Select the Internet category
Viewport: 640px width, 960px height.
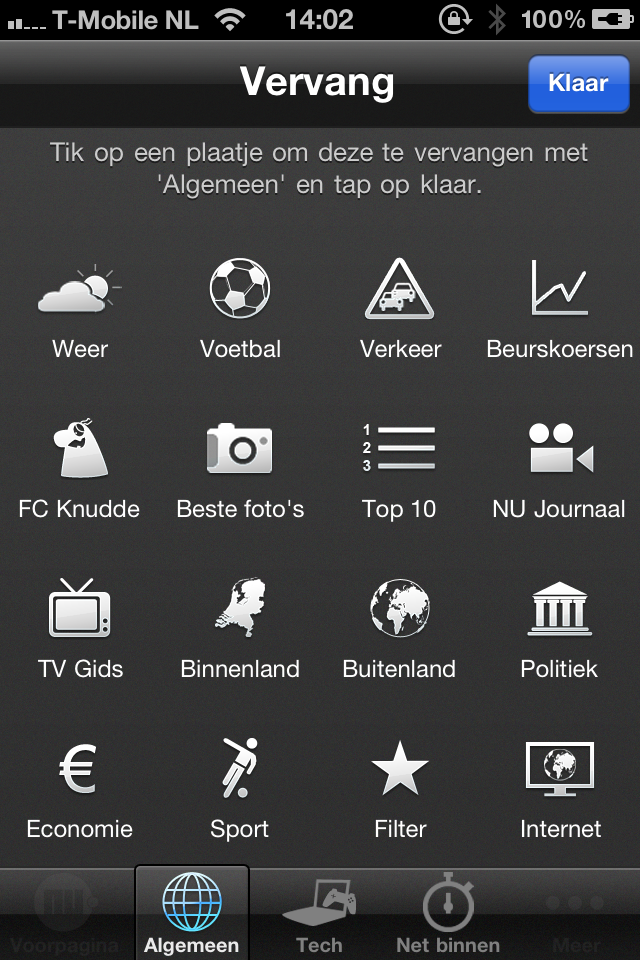[x=560, y=770]
